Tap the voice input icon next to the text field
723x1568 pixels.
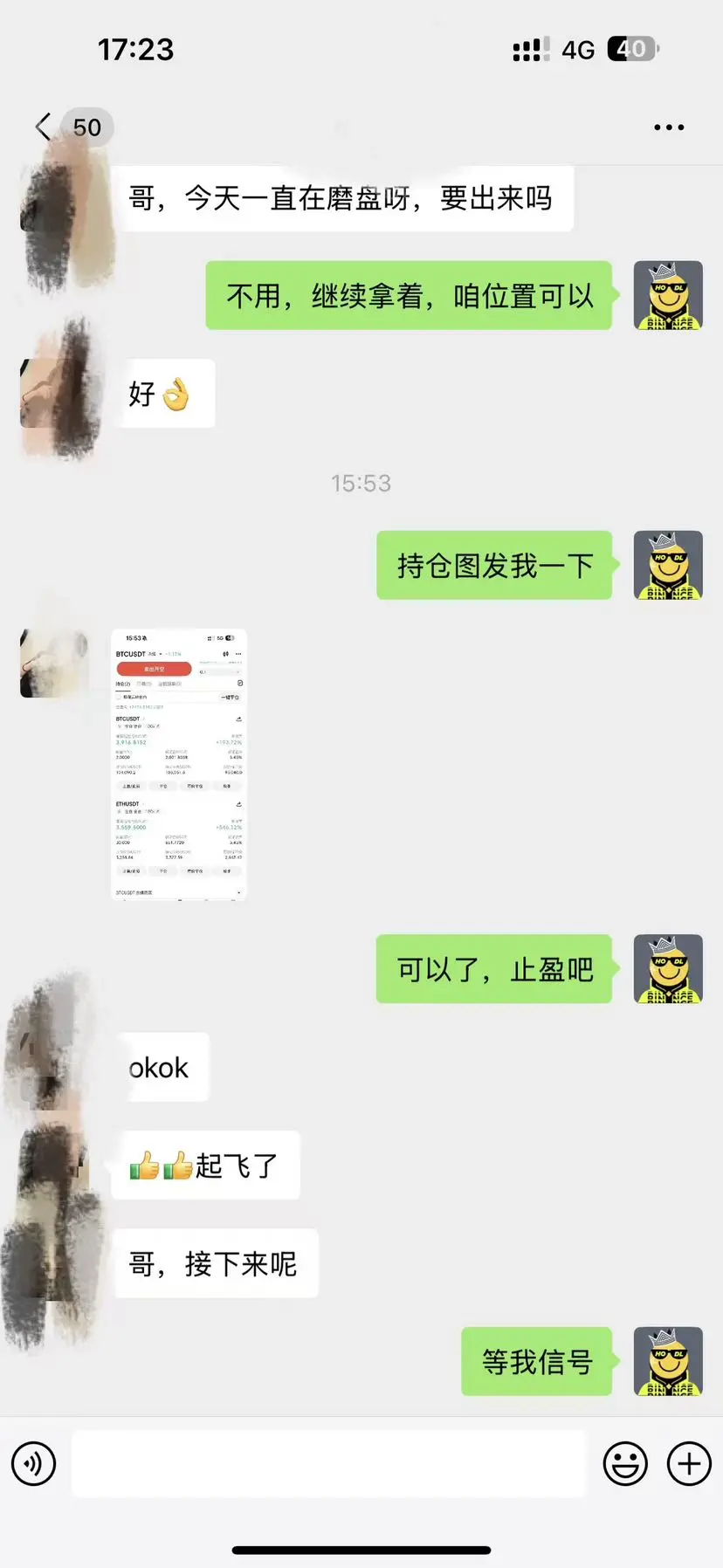coord(34,1463)
